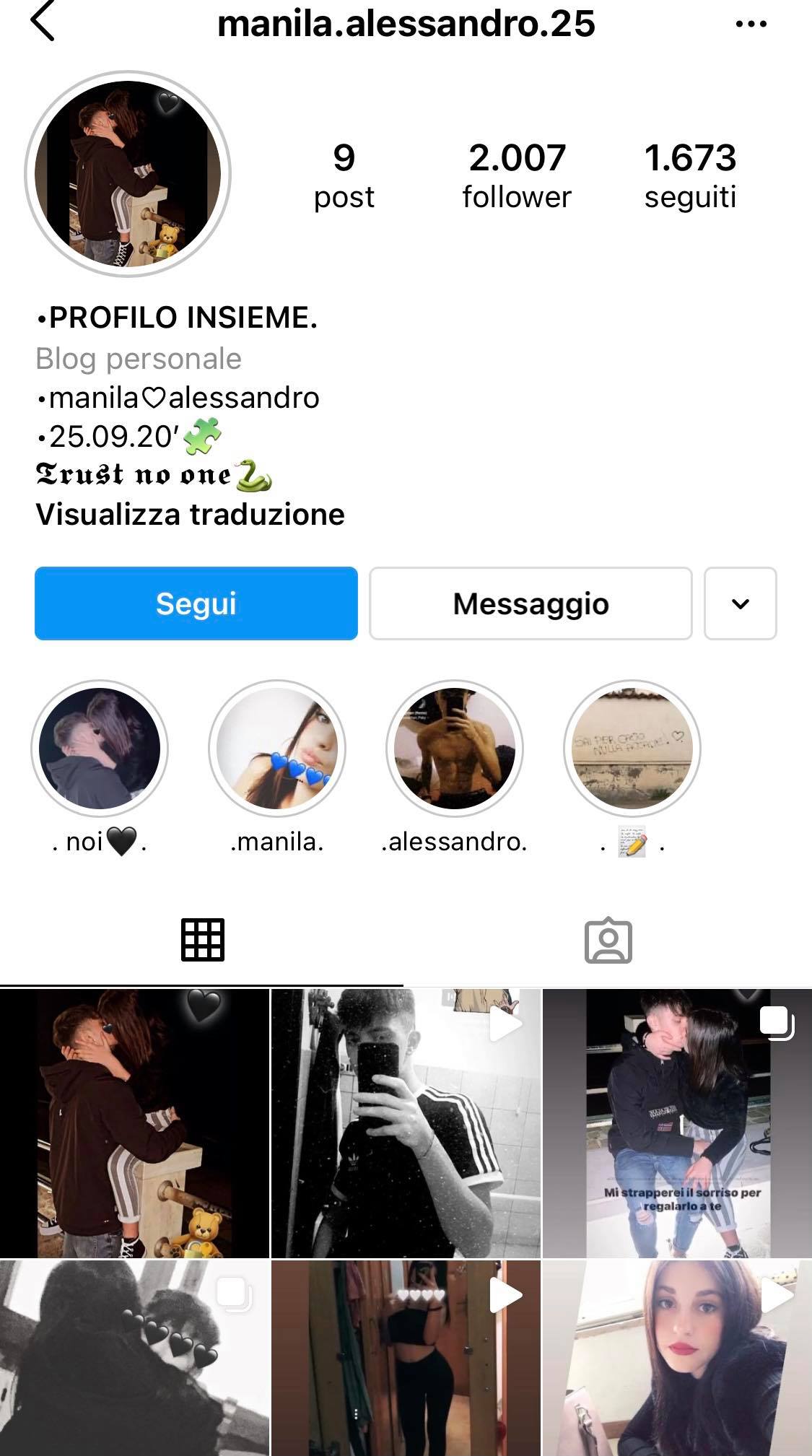
Task: Tap Visualizza traduzione link
Action: [191, 515]
